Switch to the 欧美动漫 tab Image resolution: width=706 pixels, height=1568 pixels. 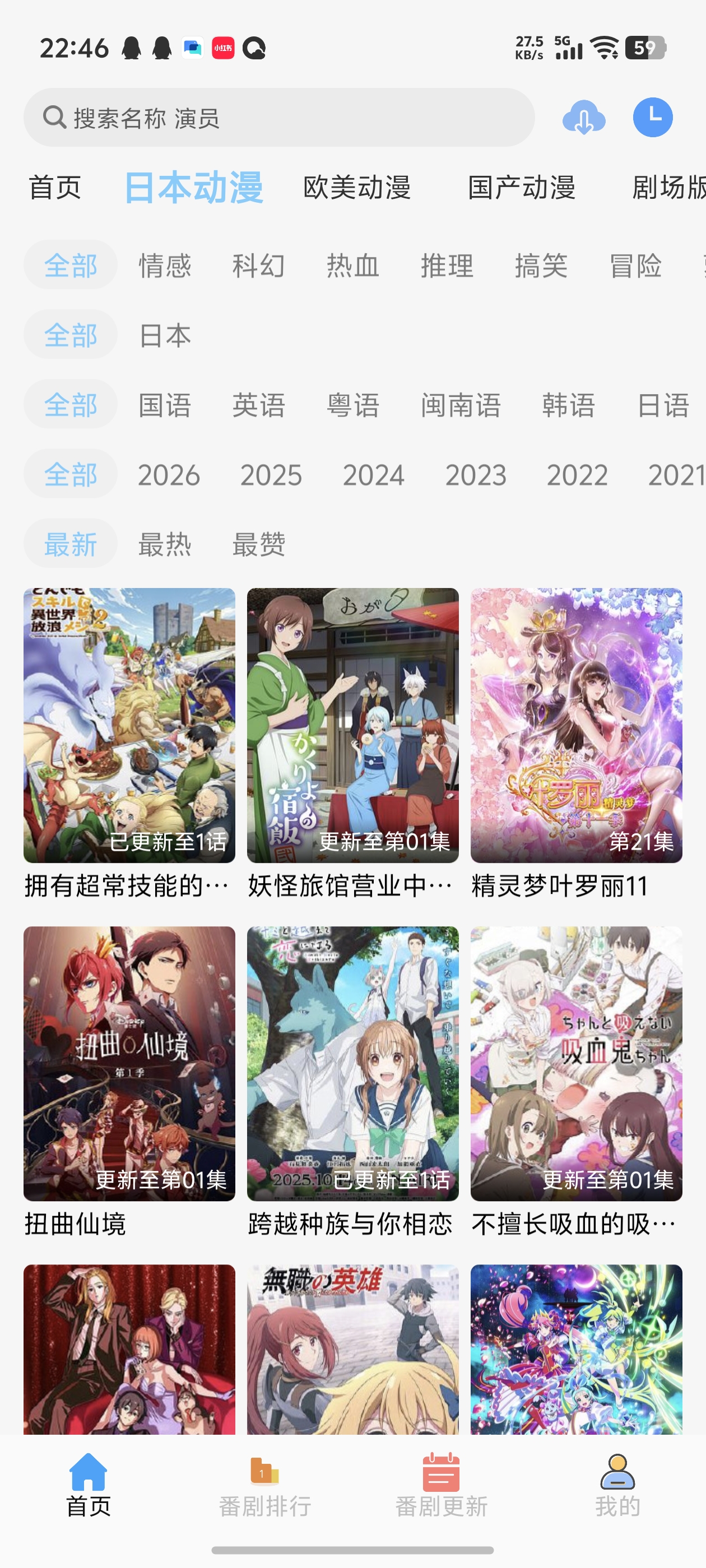pos(357,189)
